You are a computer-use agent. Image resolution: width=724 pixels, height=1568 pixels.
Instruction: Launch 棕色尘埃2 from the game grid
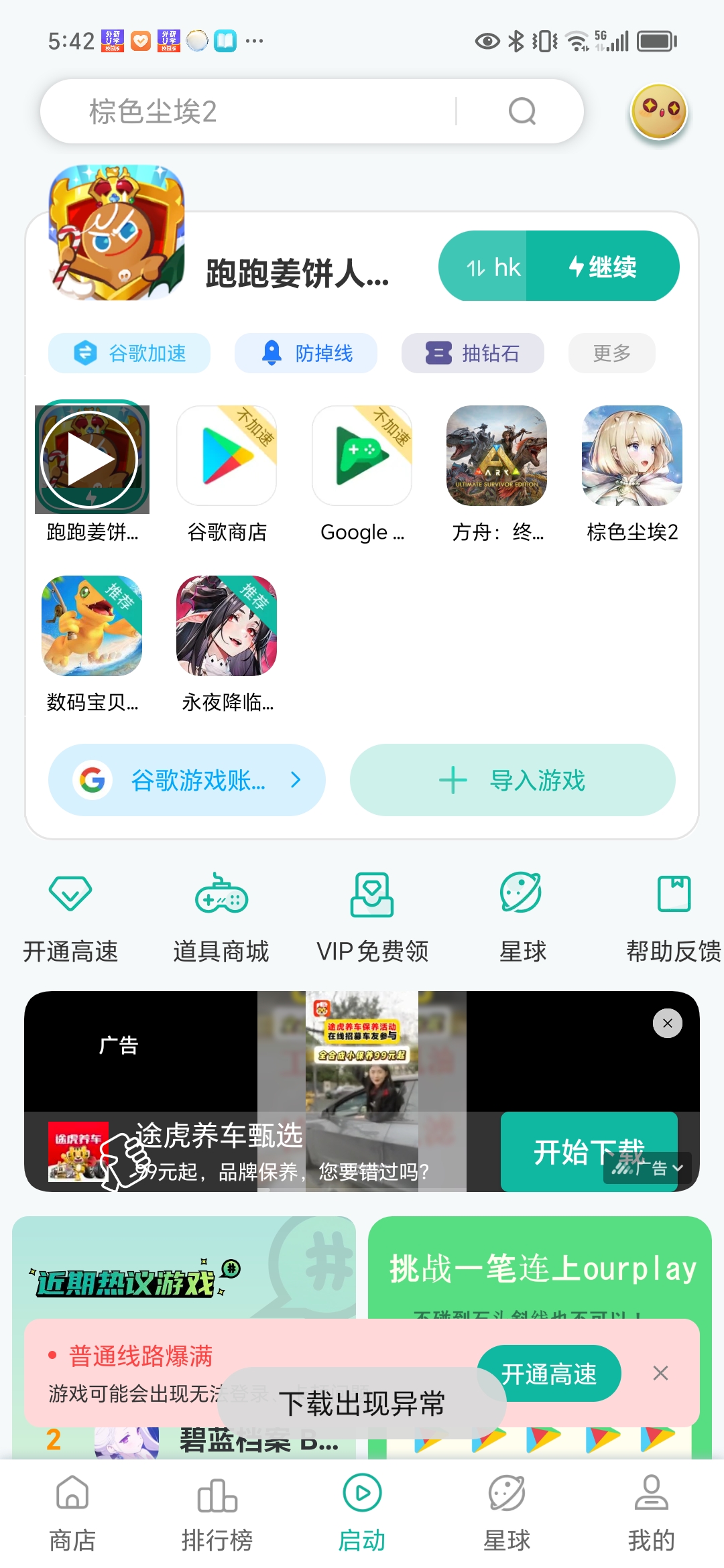coord(632,456)
